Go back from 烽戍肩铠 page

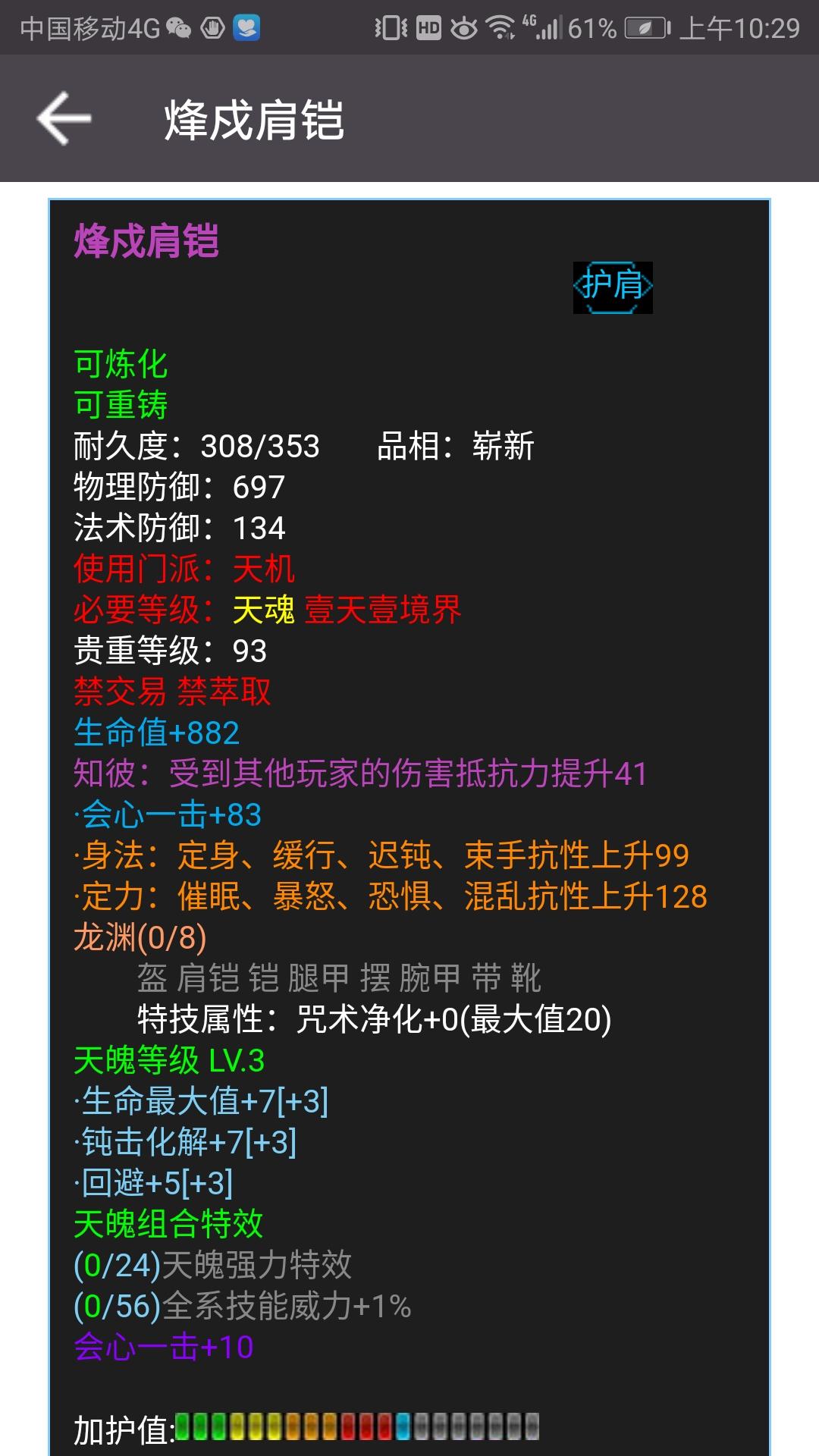[x=64, y=118]
